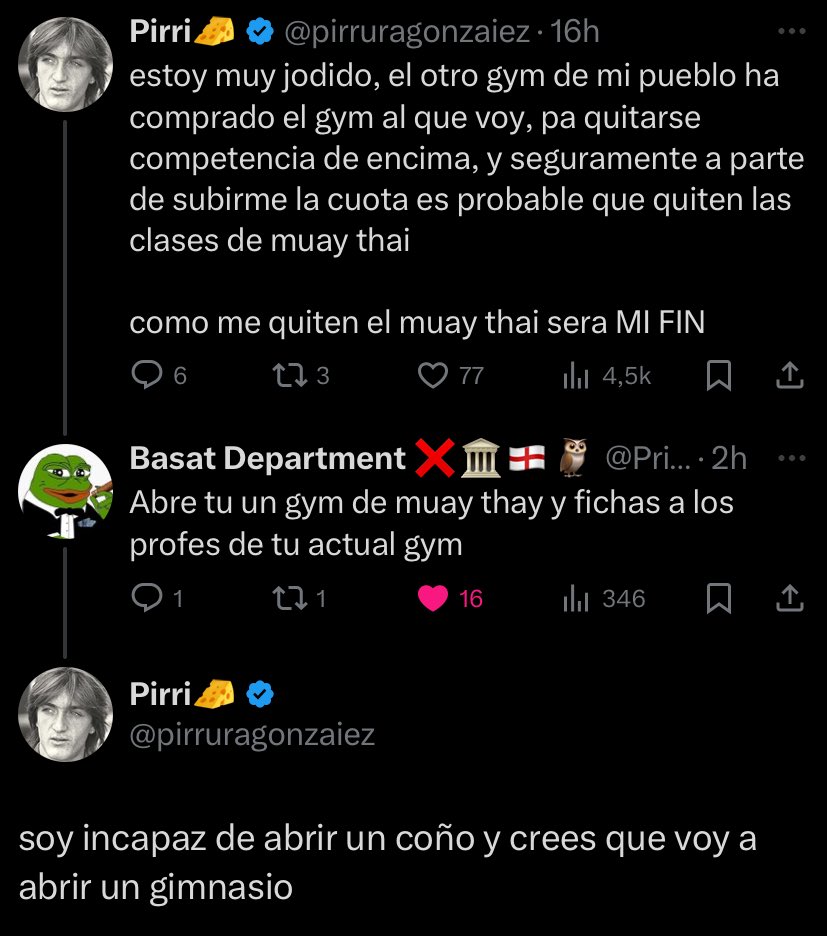Share Pirri's tweet posted 16h ago
The height and width of the screenshot is (936, 827).
tap(789, 375)
